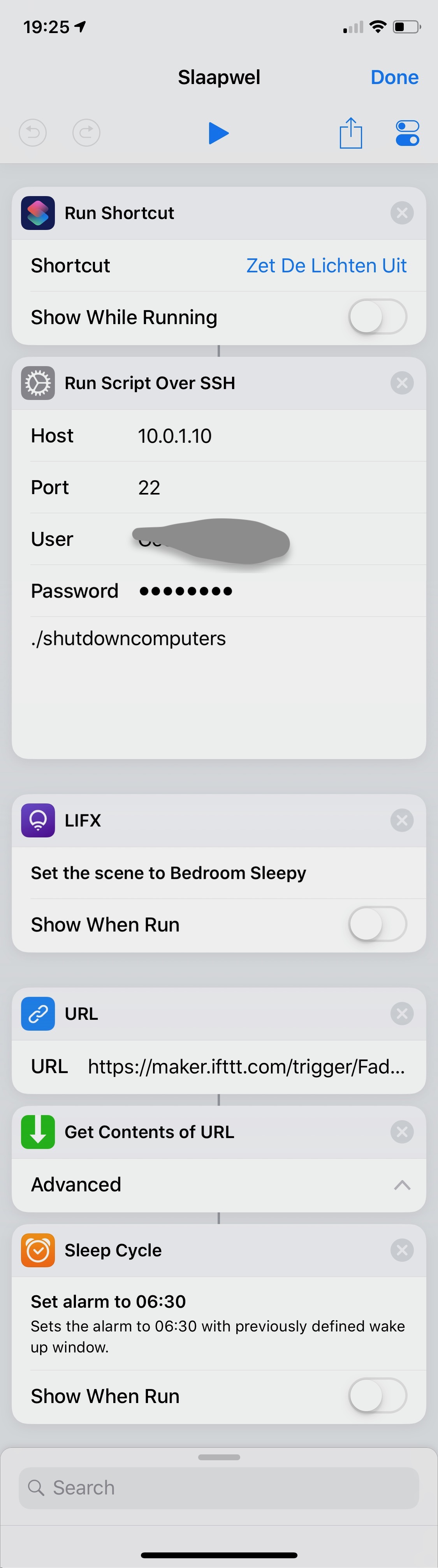
Task: Edit the SSH Password field
Action: (186, 591)
